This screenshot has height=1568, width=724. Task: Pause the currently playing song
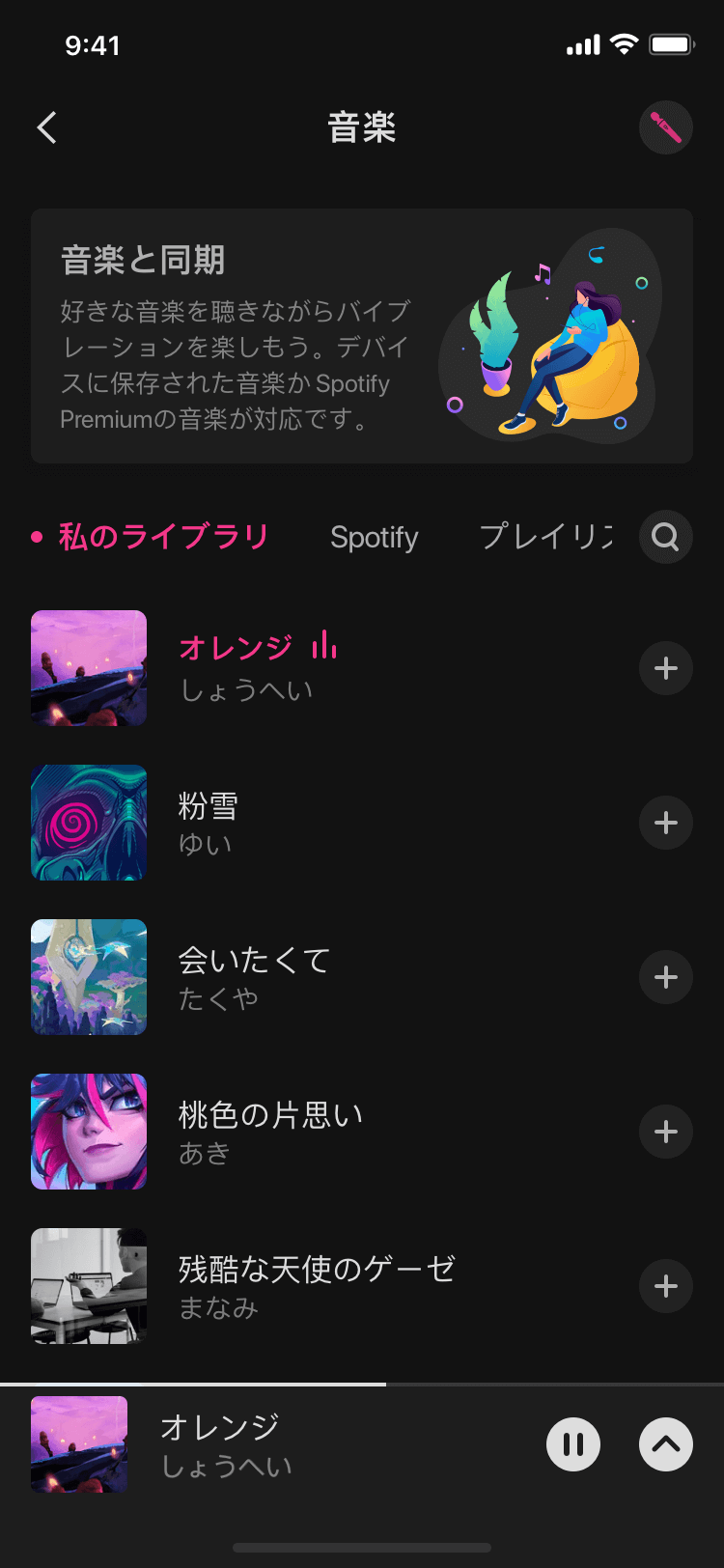click(x=573, y=1443)
